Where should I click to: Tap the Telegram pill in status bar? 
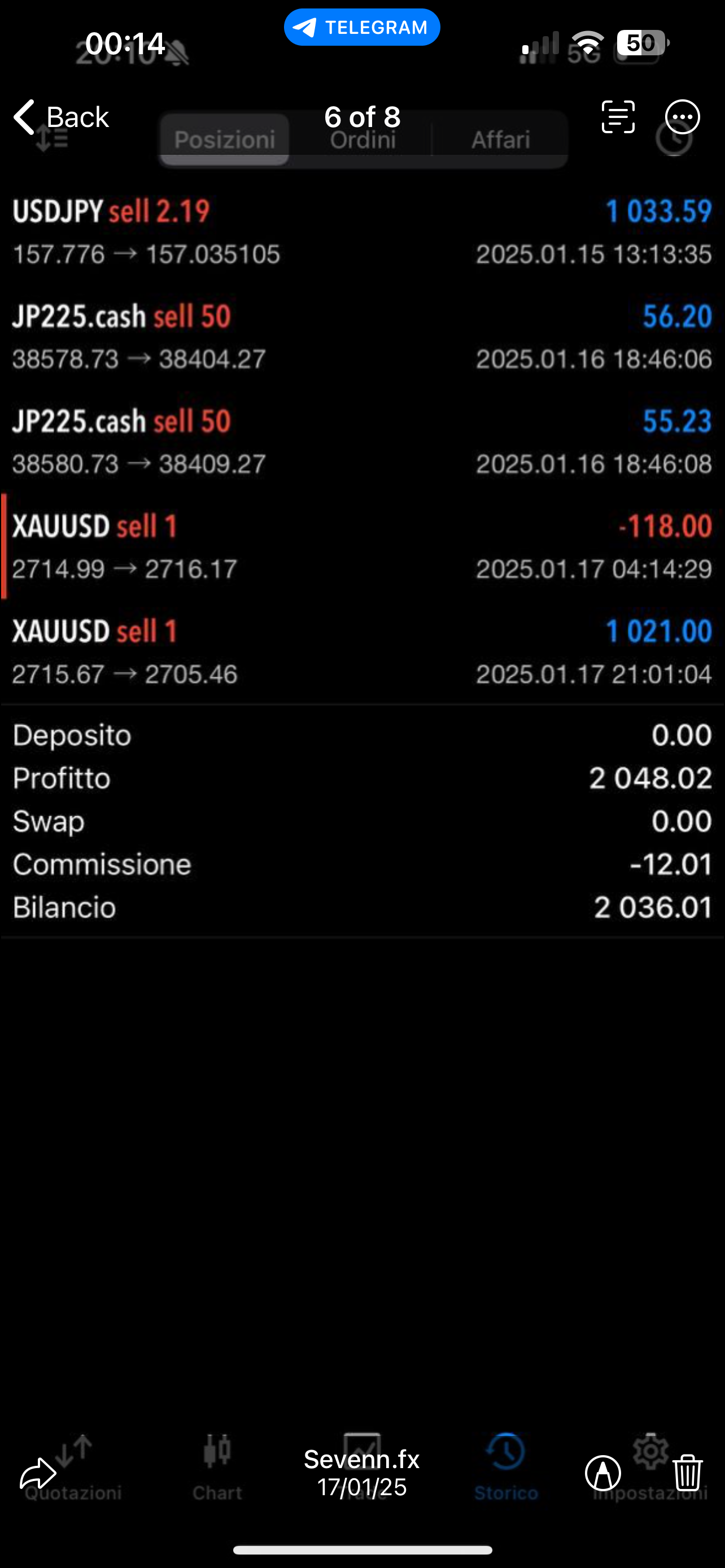362,28
